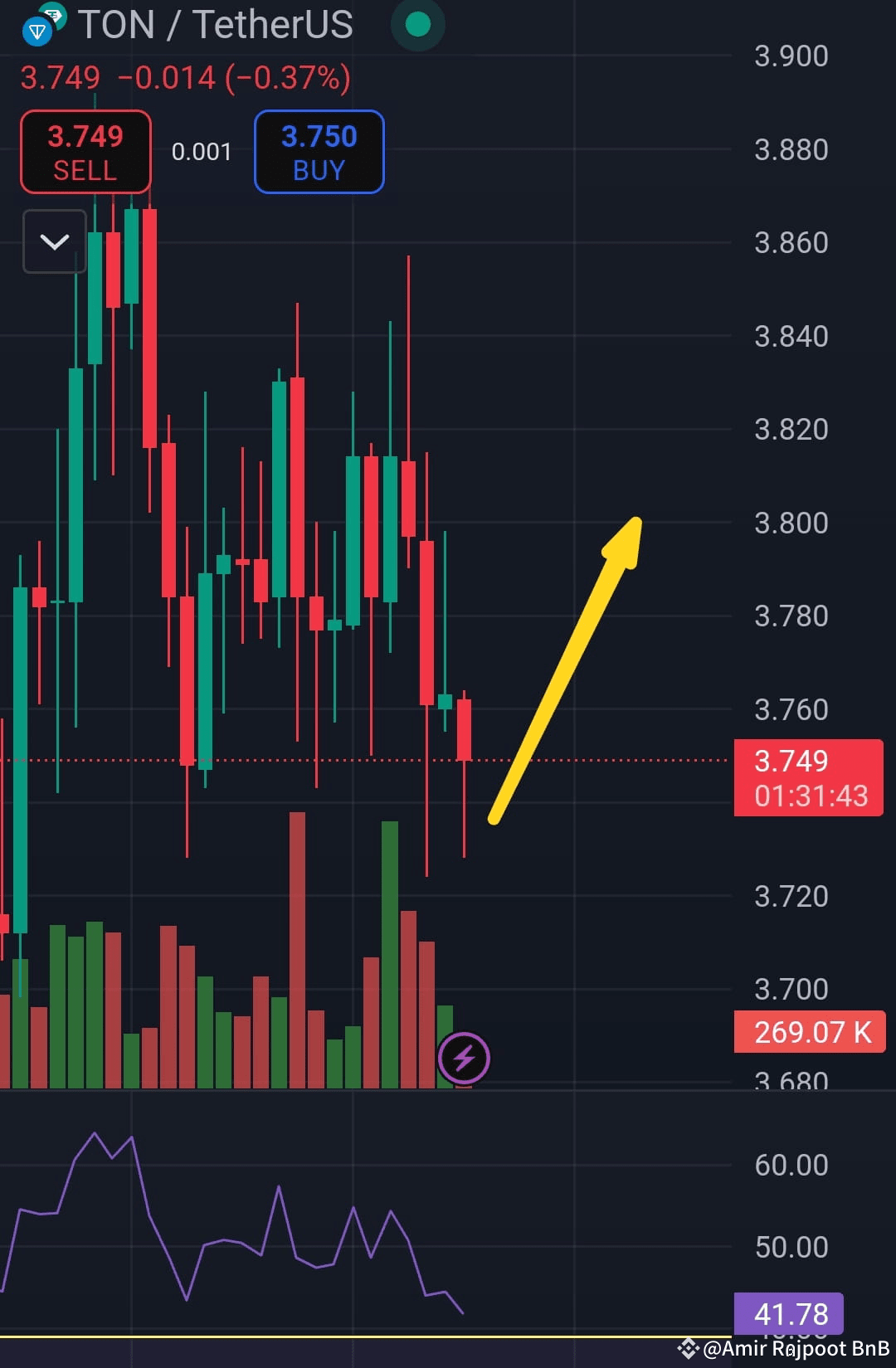Collapse the trade panel with the chevron

[x=55, y=241]
